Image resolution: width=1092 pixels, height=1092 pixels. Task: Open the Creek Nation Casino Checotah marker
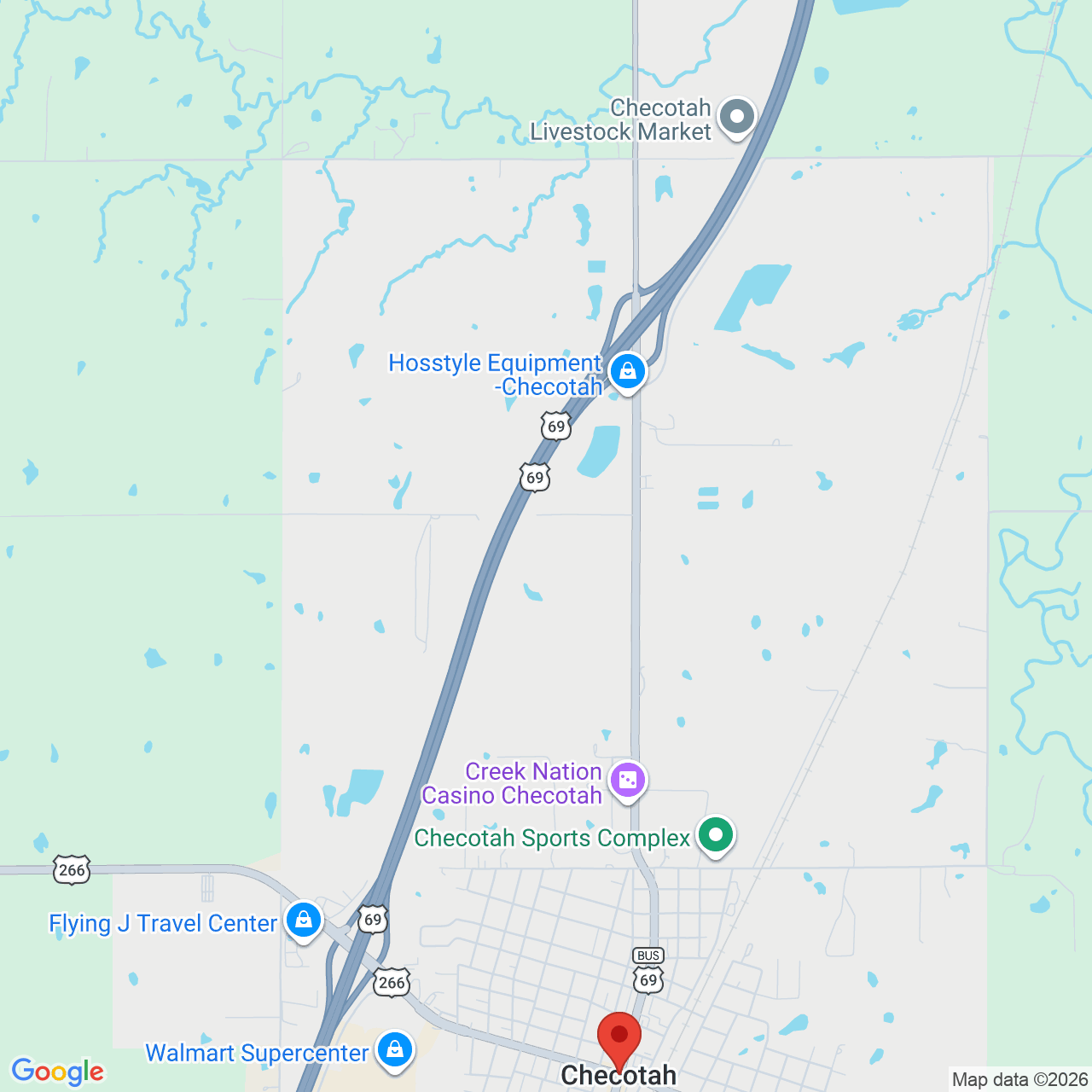(628, 781)
